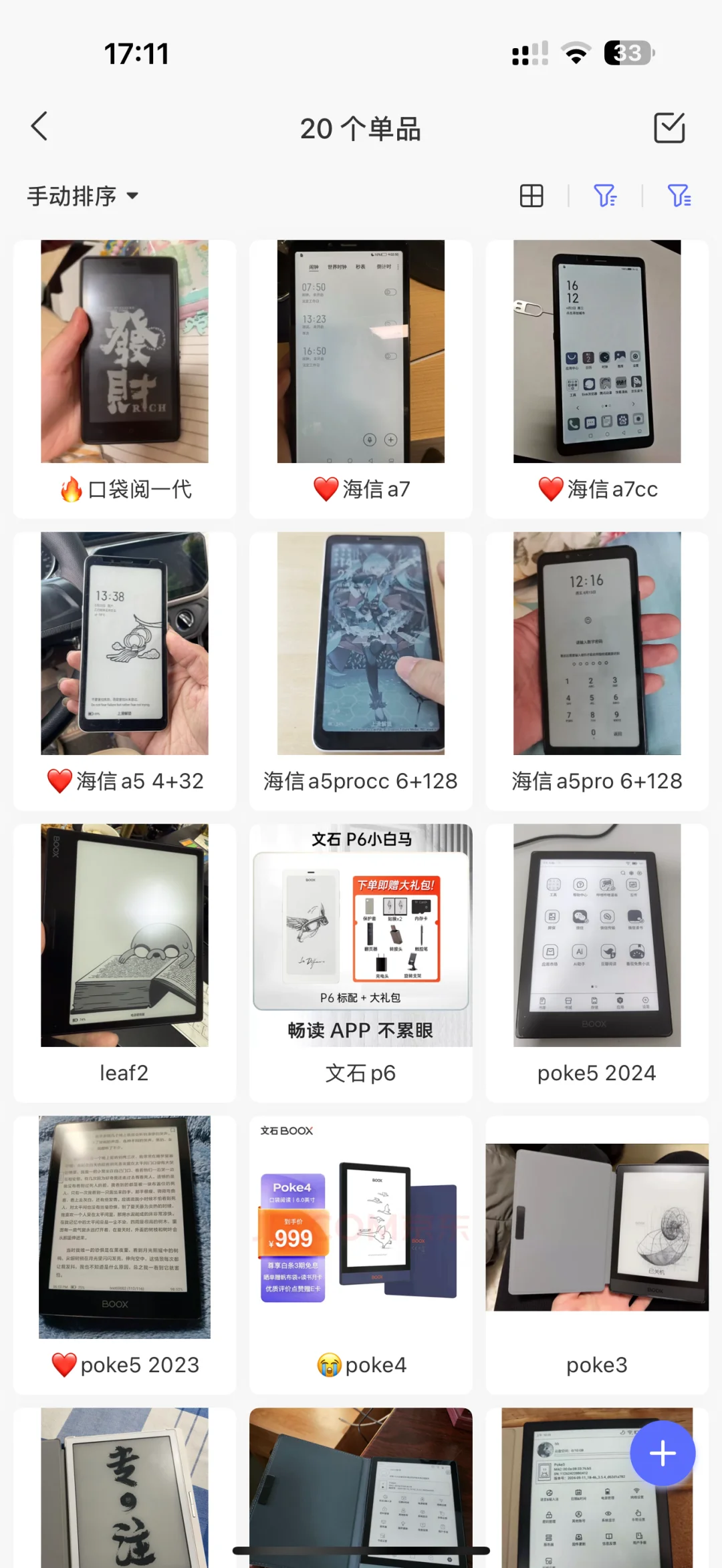Enter multi-select mode with the checkbox icon
The height and width of the screenshot is (1568, 722).
[669, 128]
